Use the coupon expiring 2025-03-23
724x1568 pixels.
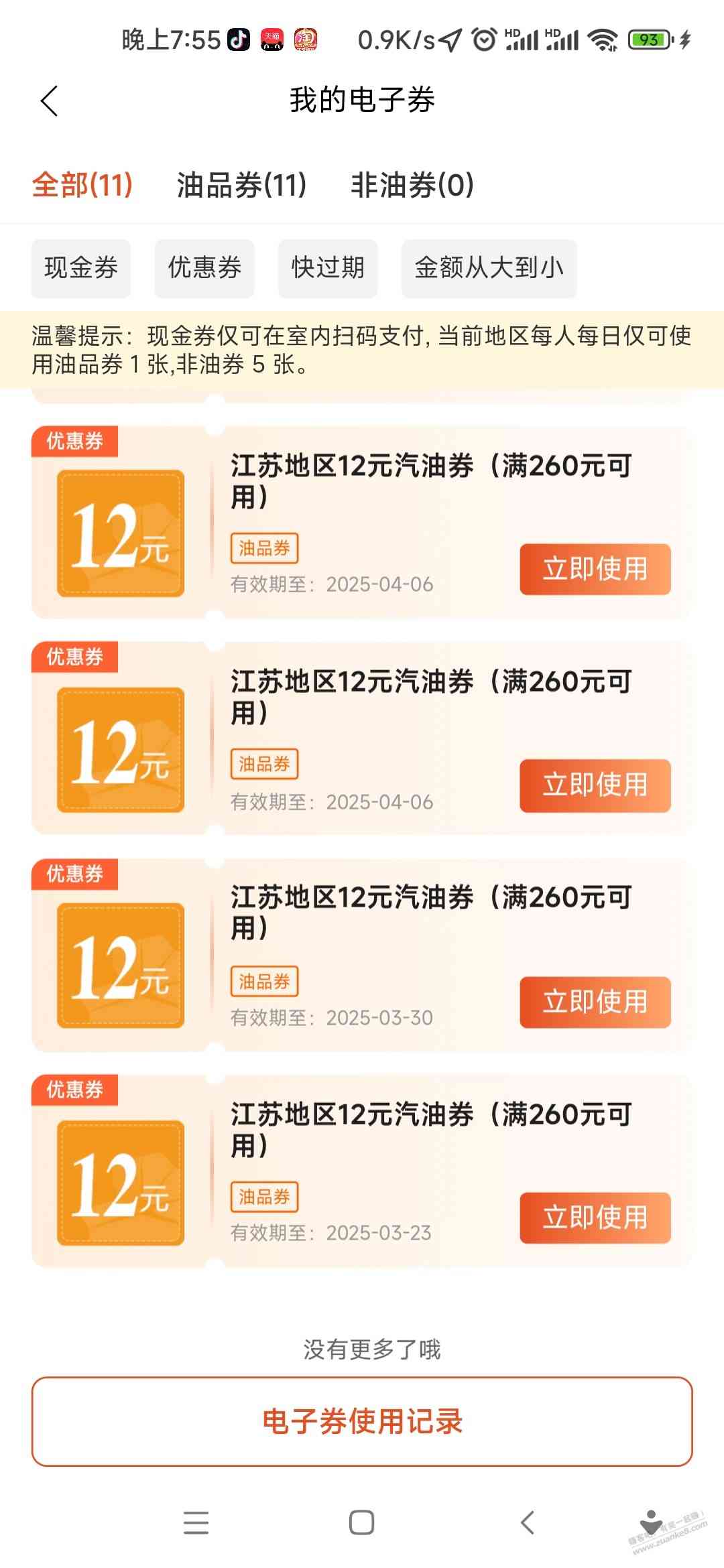595,1218
